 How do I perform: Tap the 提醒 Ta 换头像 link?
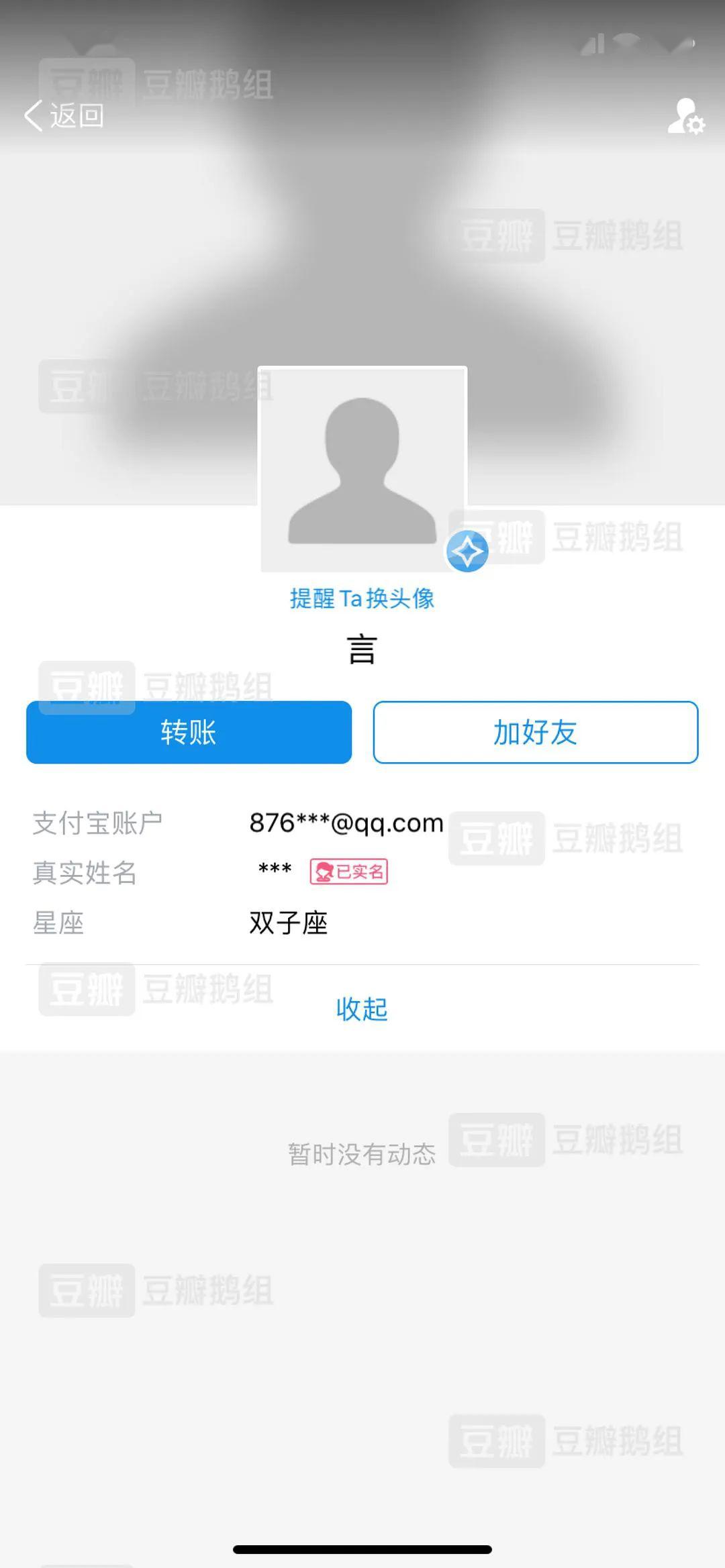tap(361, 598)
